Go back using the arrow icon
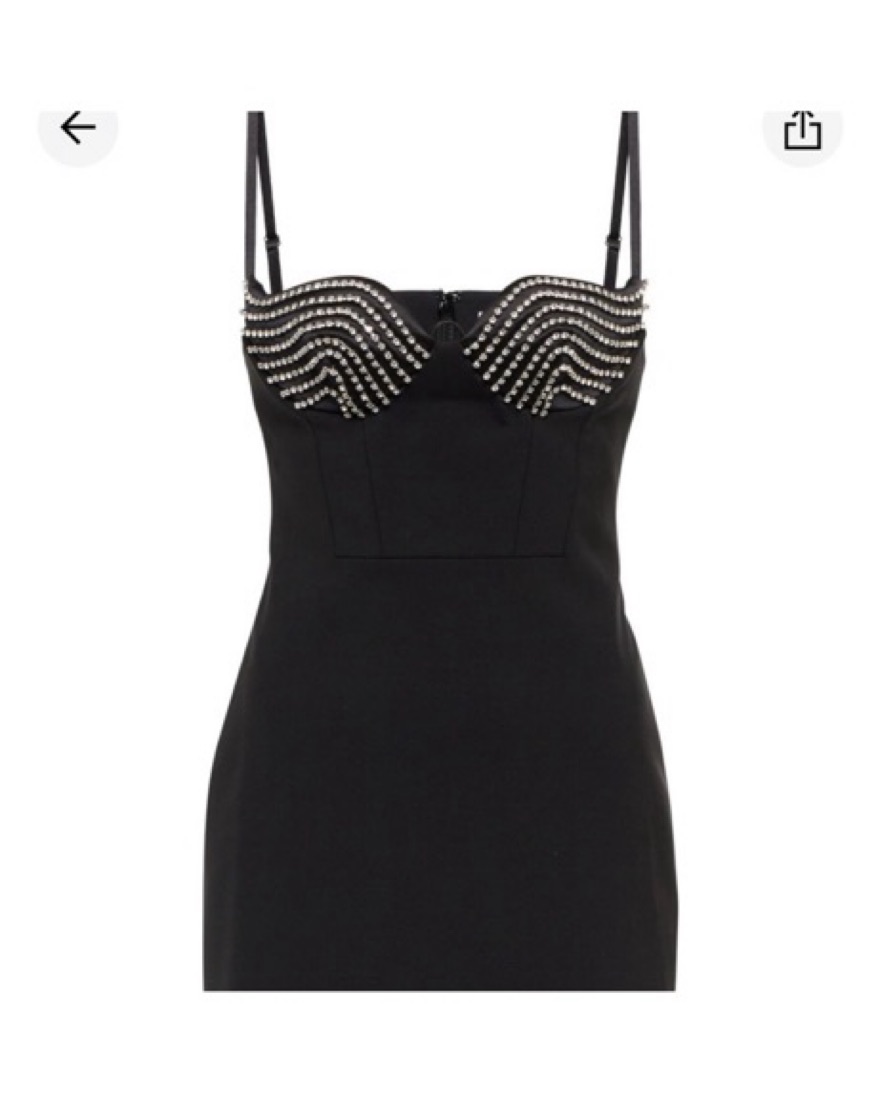Image resolution: width=880 pixels, height=1099 pixels. pos(77,129)
